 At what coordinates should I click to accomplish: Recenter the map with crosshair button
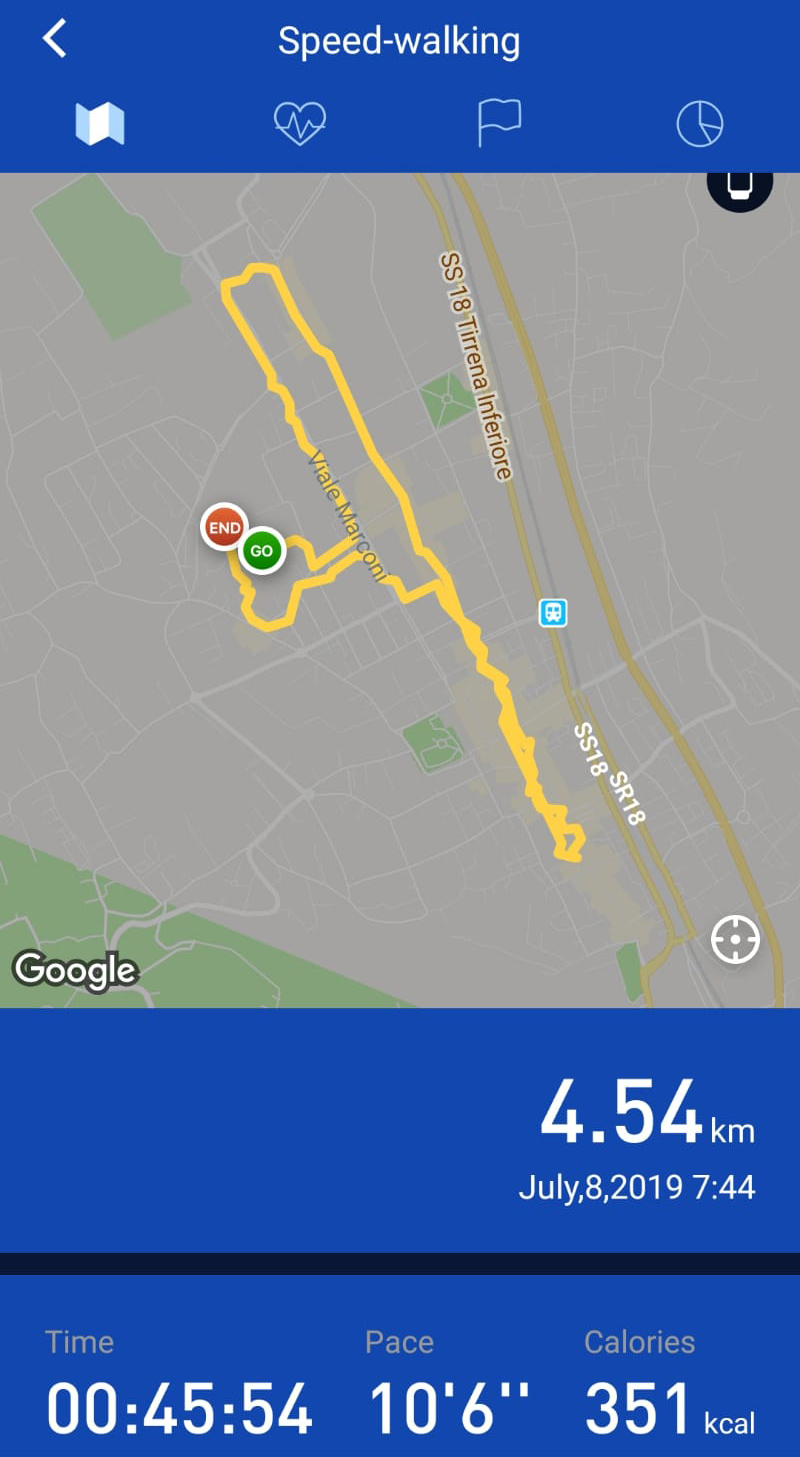[x=735, y=940]
